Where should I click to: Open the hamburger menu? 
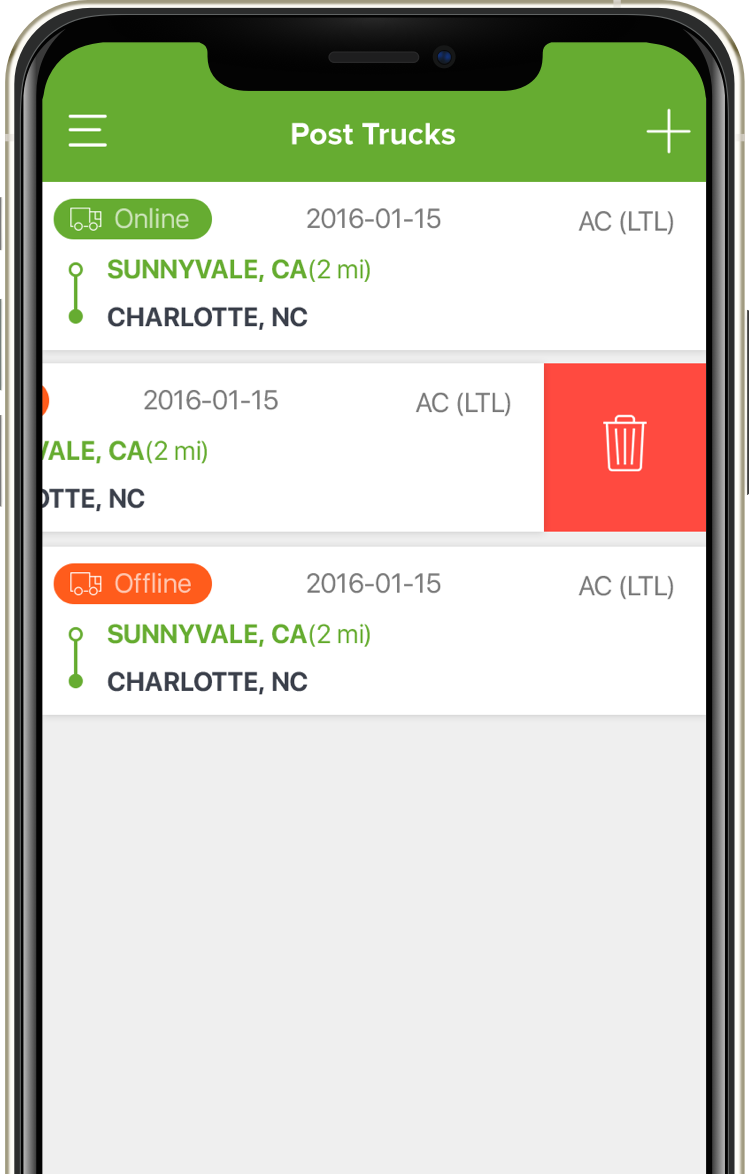[87, 132]
